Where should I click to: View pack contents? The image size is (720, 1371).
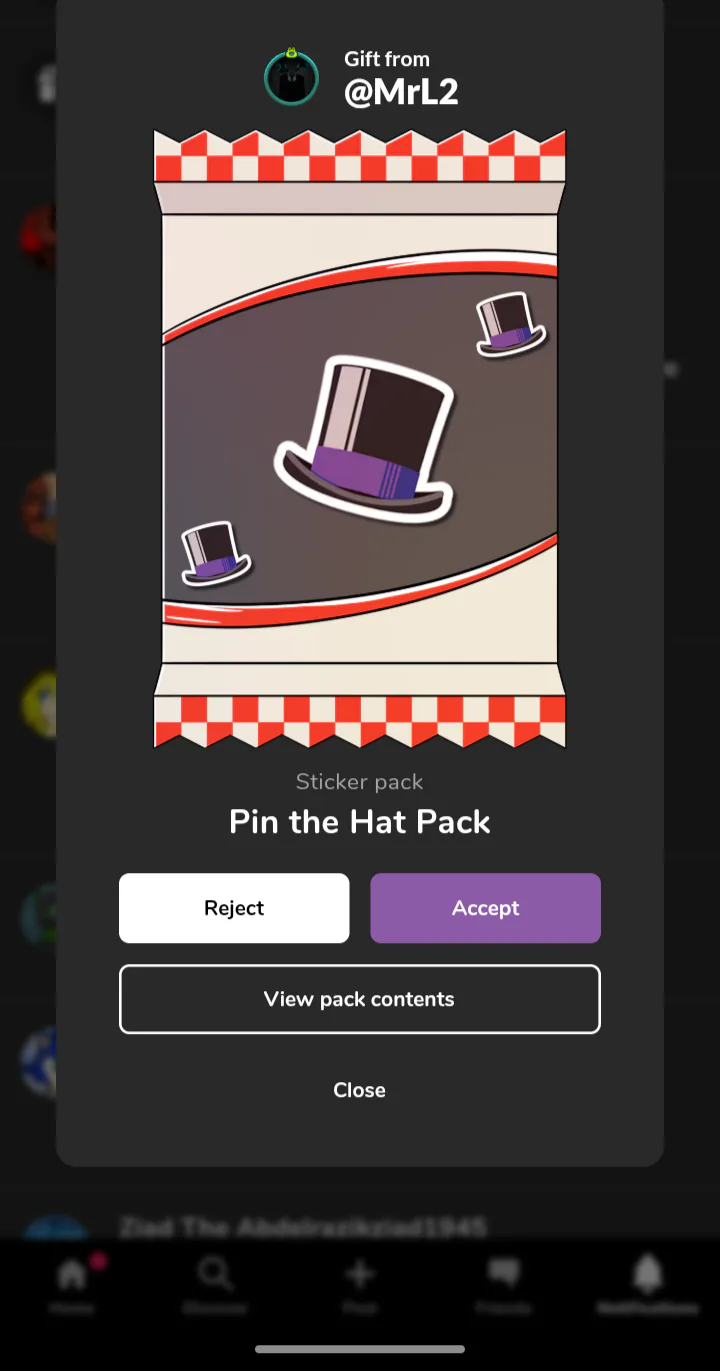(x=359, y=999)
